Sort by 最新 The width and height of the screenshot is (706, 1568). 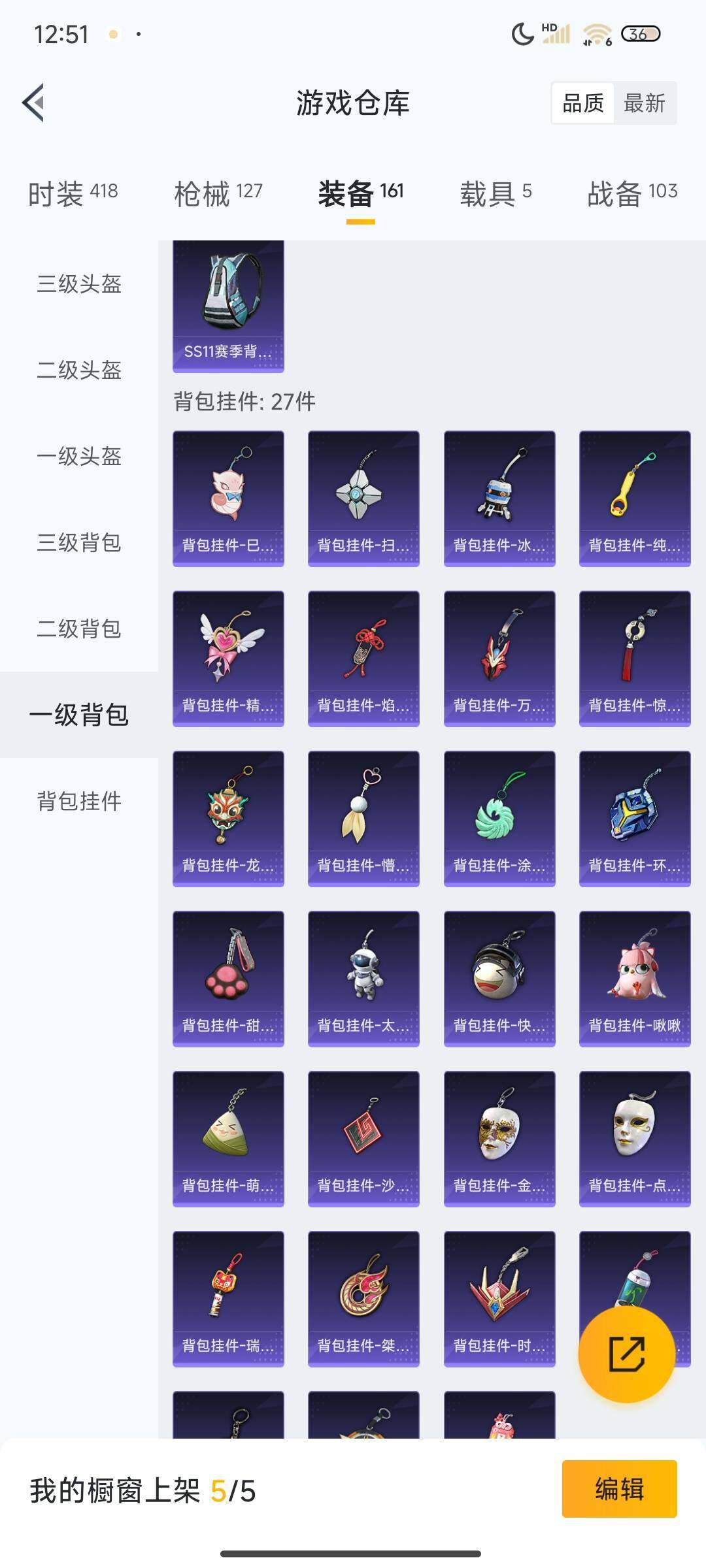click(x=644, y=103)
